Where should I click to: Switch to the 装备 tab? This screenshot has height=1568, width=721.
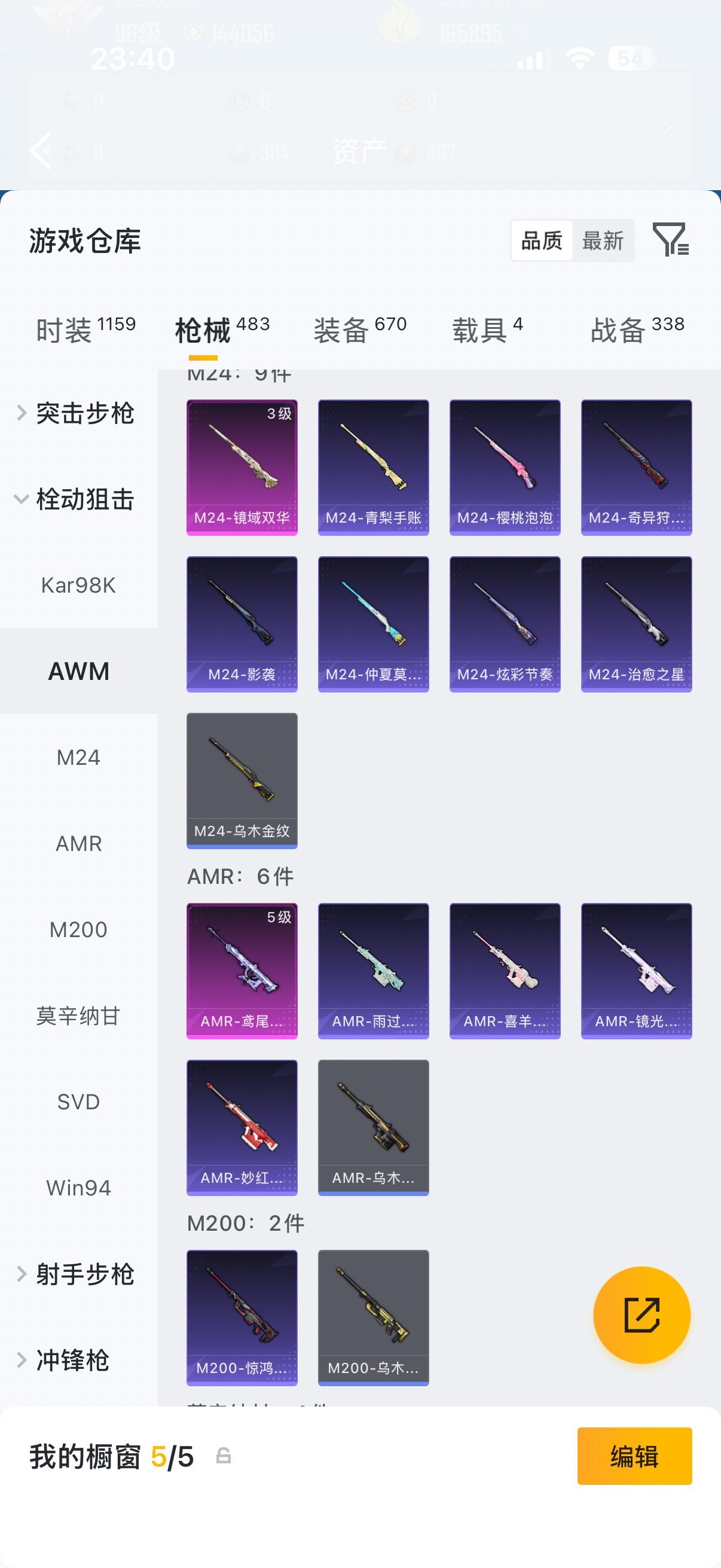360,331
